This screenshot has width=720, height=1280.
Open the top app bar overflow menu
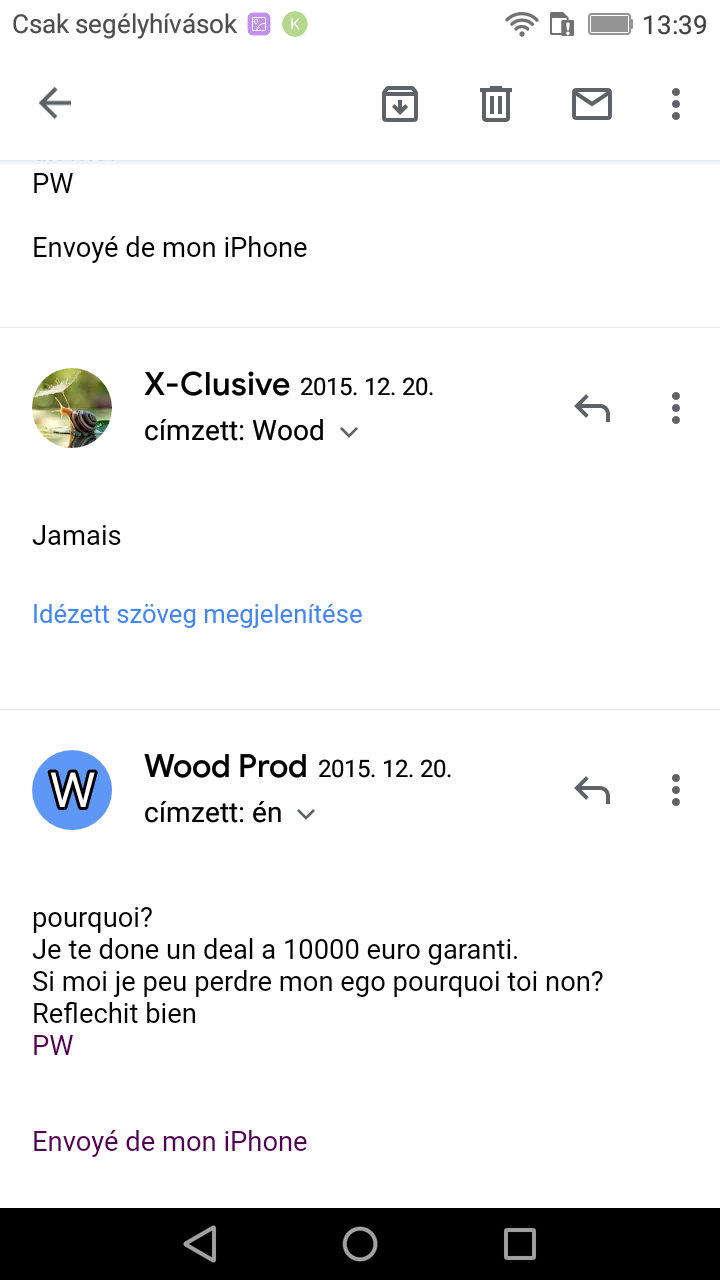[676, 104]
